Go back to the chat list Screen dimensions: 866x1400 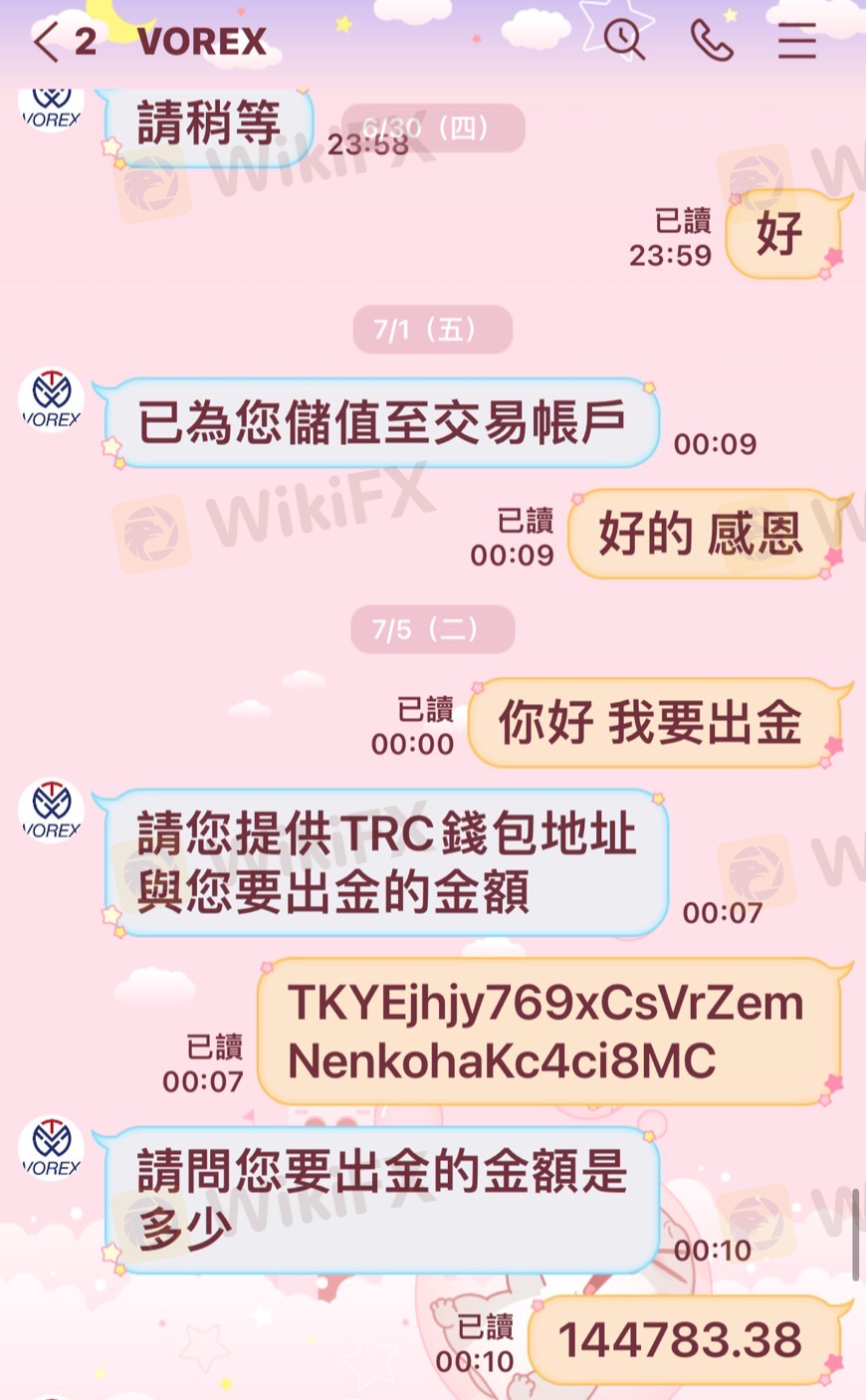pos(46,42)
